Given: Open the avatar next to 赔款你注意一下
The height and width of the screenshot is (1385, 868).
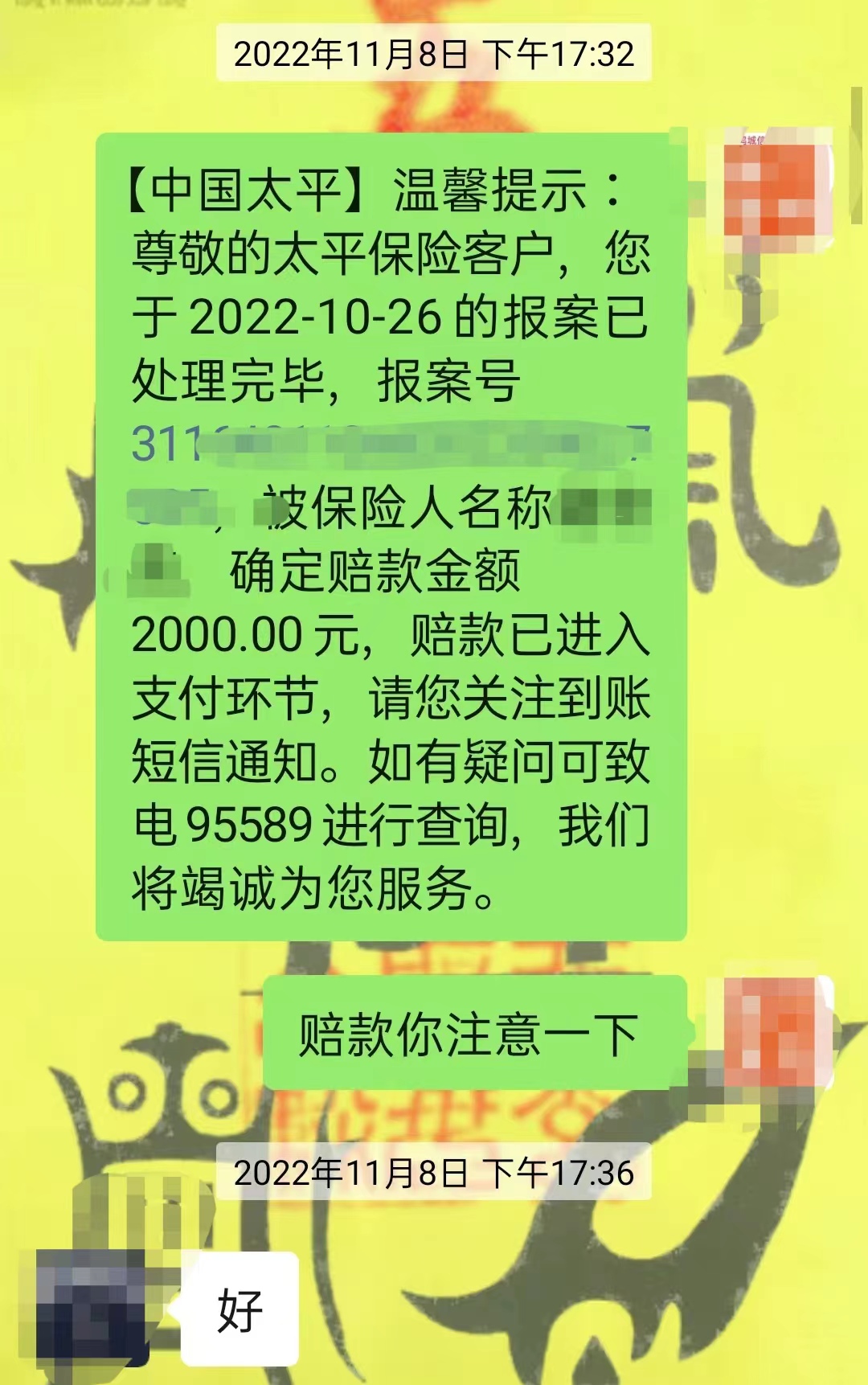Looking at the screenshot, I should [x=775, y=1032].
